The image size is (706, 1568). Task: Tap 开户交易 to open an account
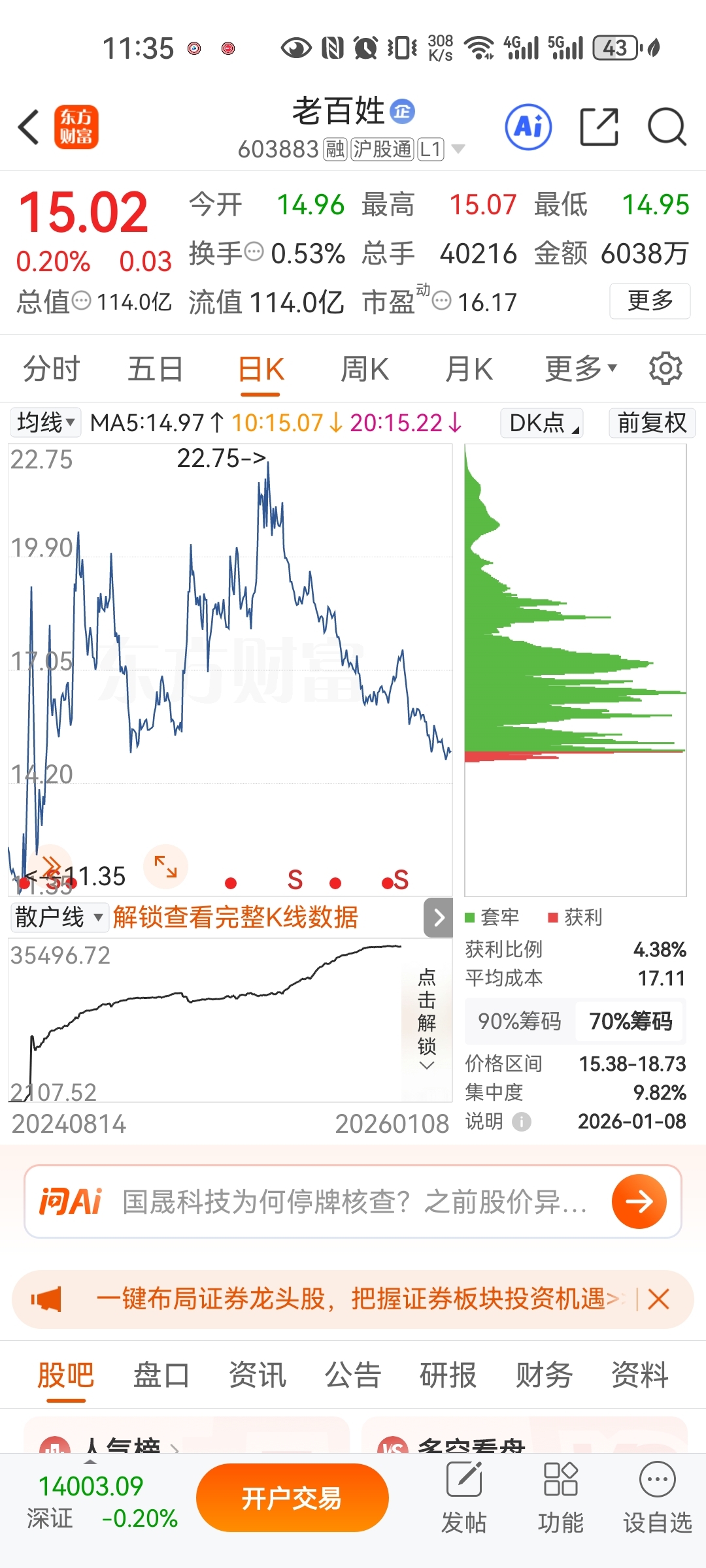(x=292, y=1498)
